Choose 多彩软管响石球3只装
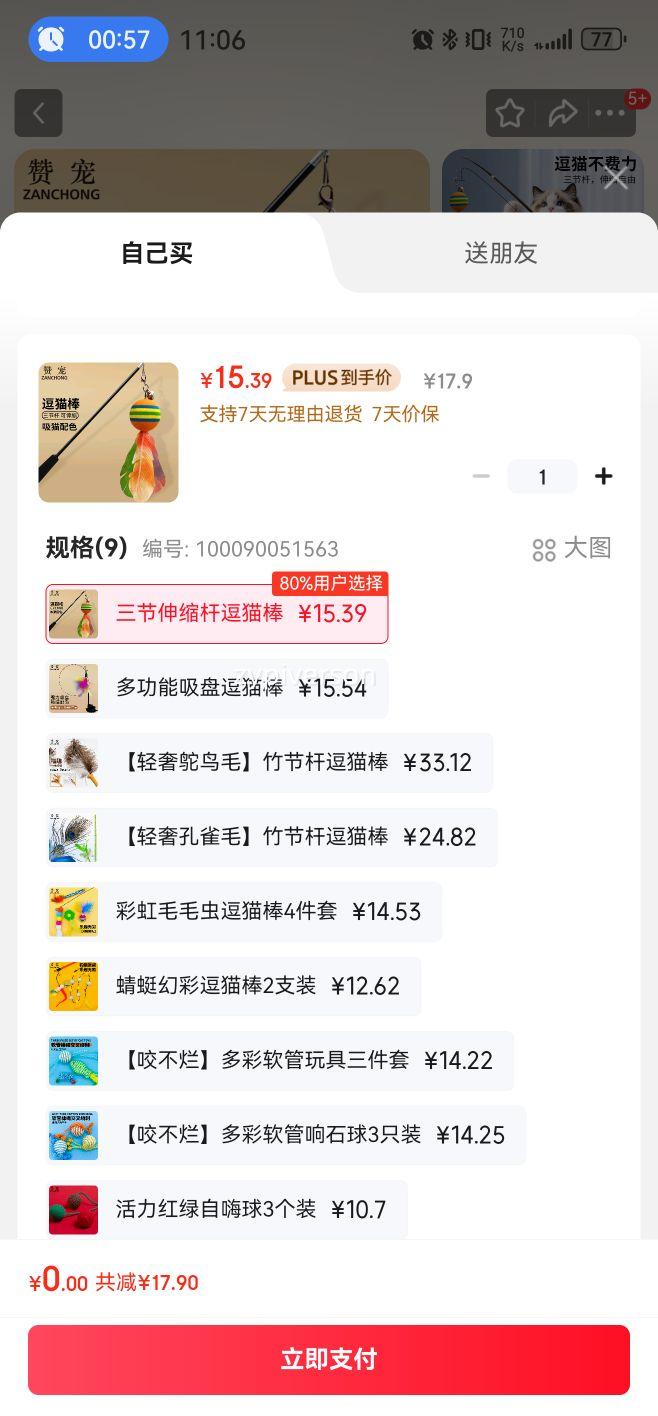Image resolution: width=658 pixels, height=1416 pixels. point(286,1135)
